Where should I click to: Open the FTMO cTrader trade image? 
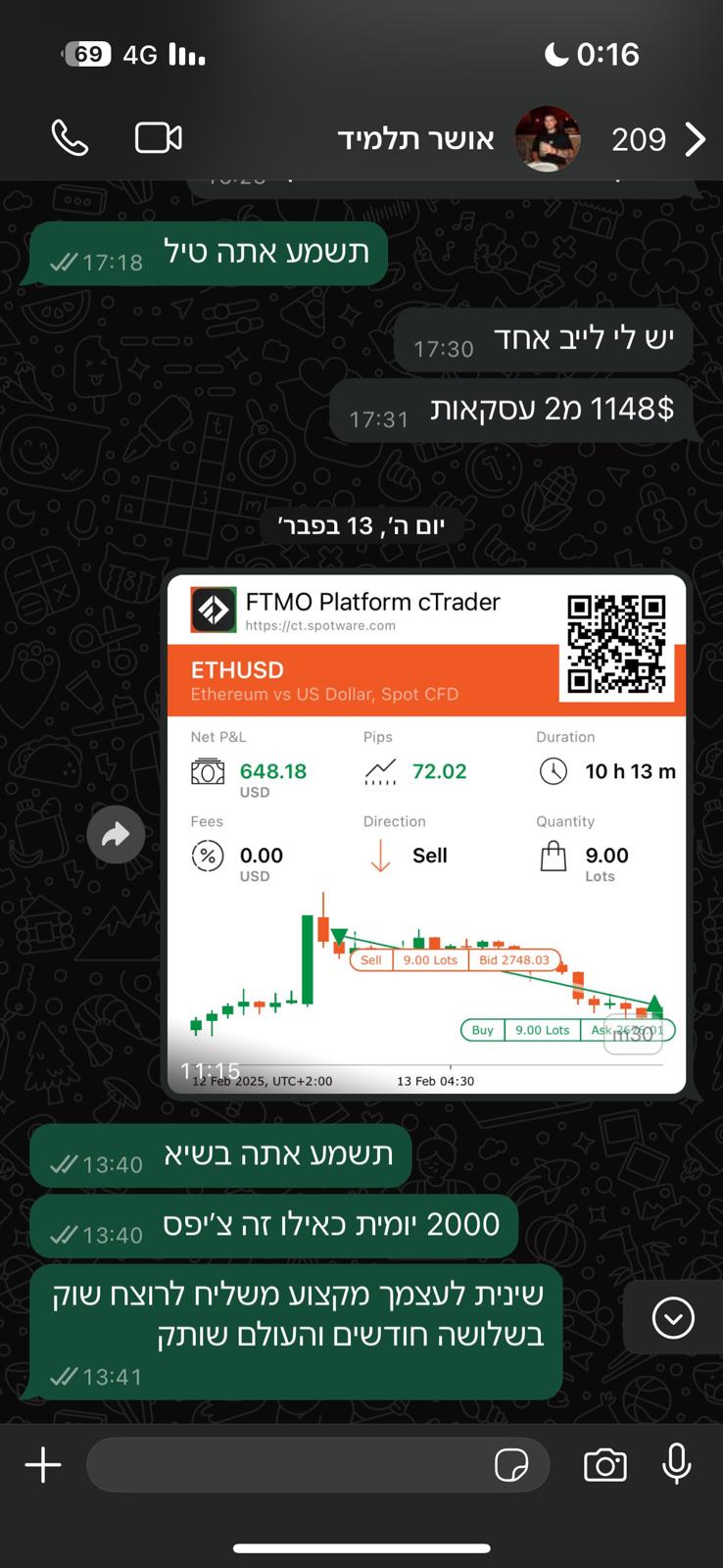click(426, 833)
